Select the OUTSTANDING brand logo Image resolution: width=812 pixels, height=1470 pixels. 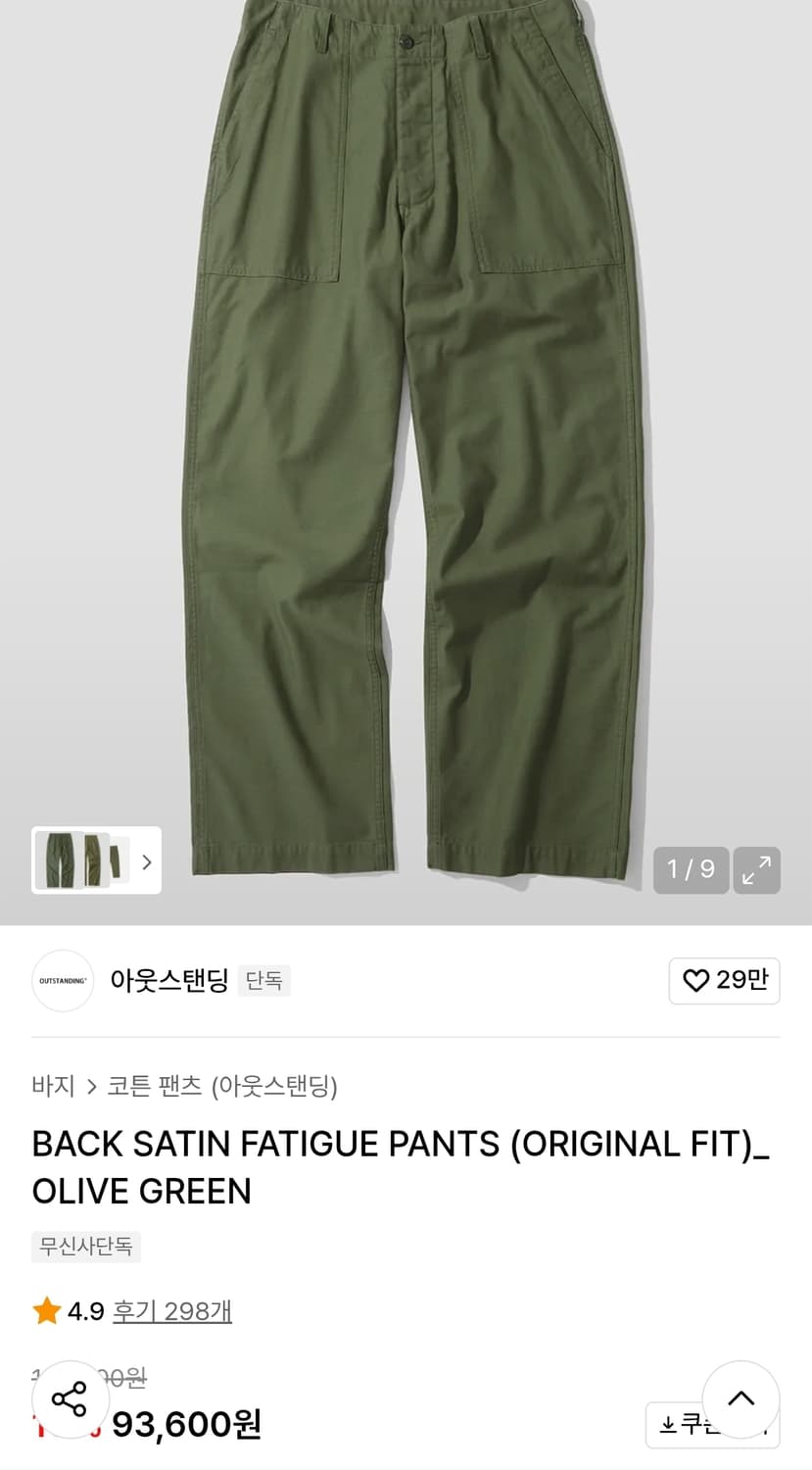[x=62, y=981]
